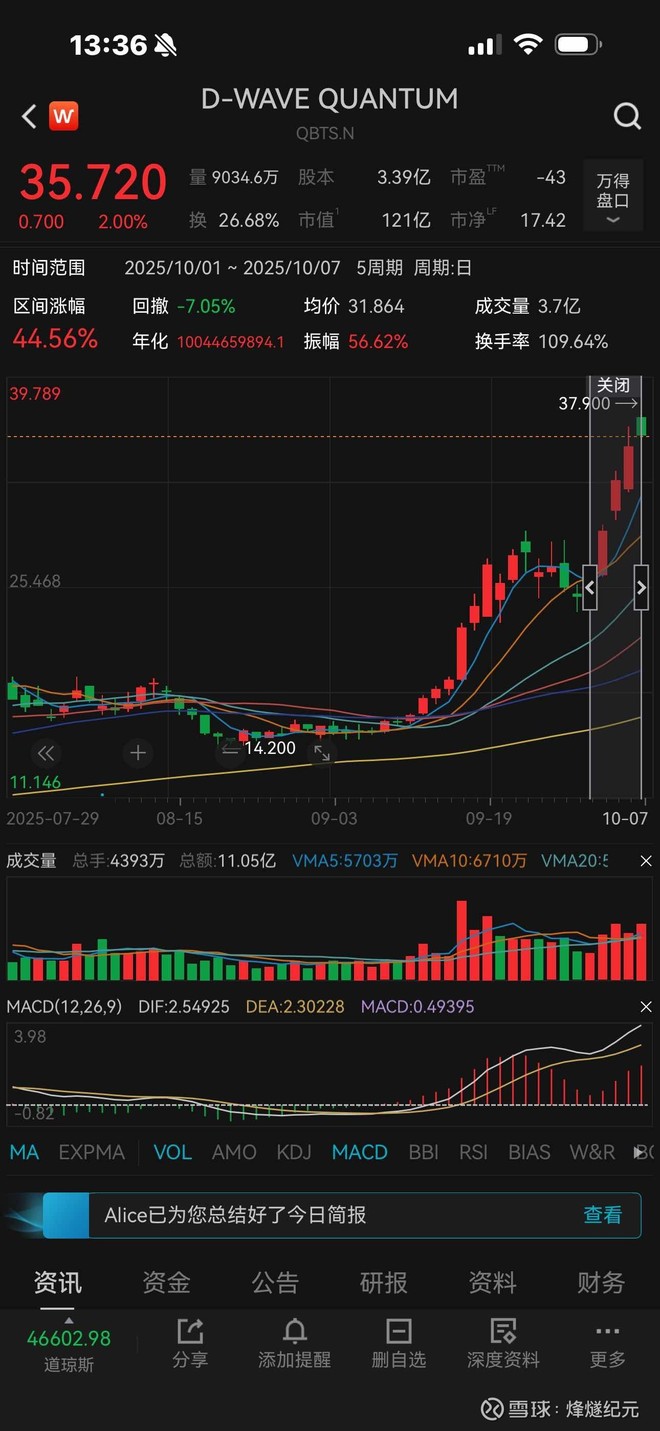Tap the double-left arrow on the chart
Viewport: 660px width, 1431px height.
click(x=46, y=753)
